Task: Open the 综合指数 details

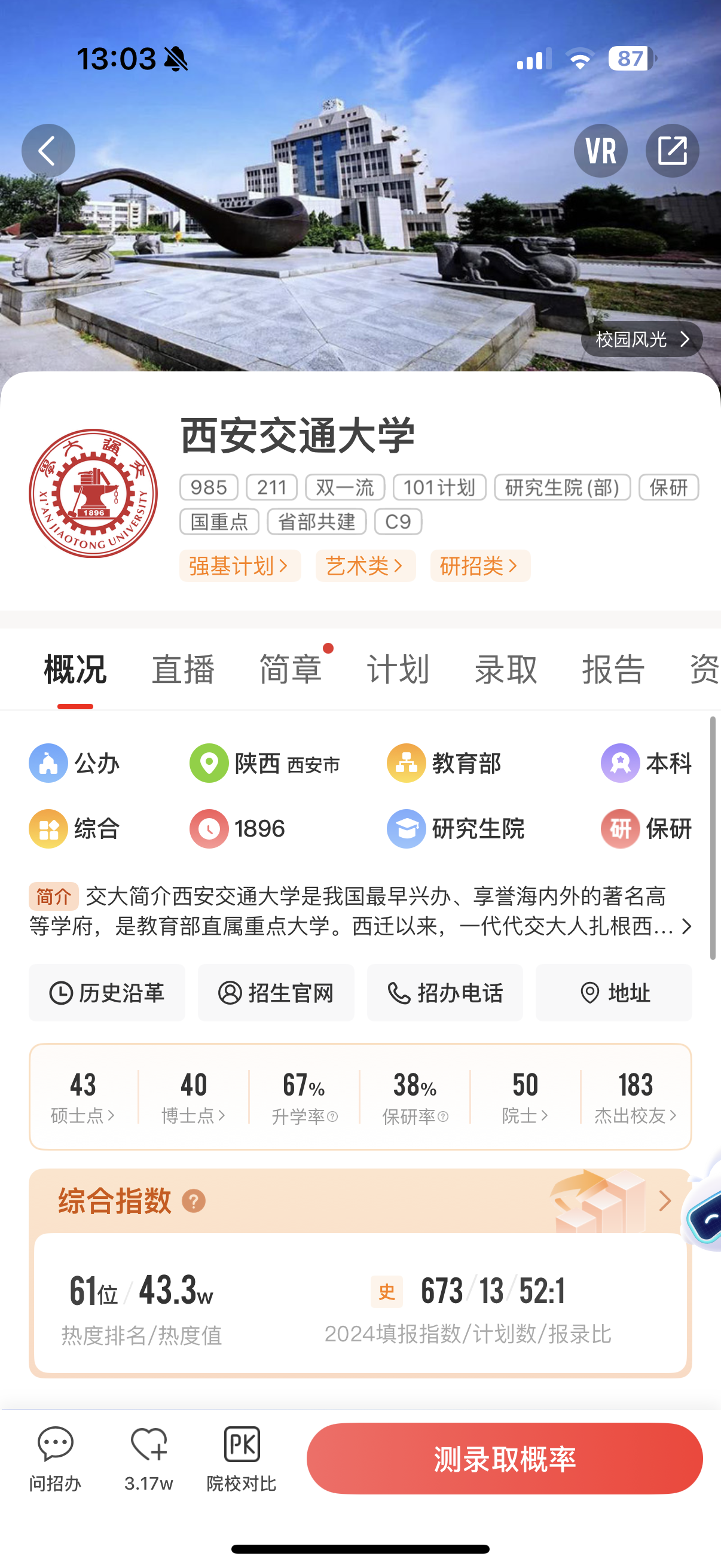Action: click(x=664, y=1201)
